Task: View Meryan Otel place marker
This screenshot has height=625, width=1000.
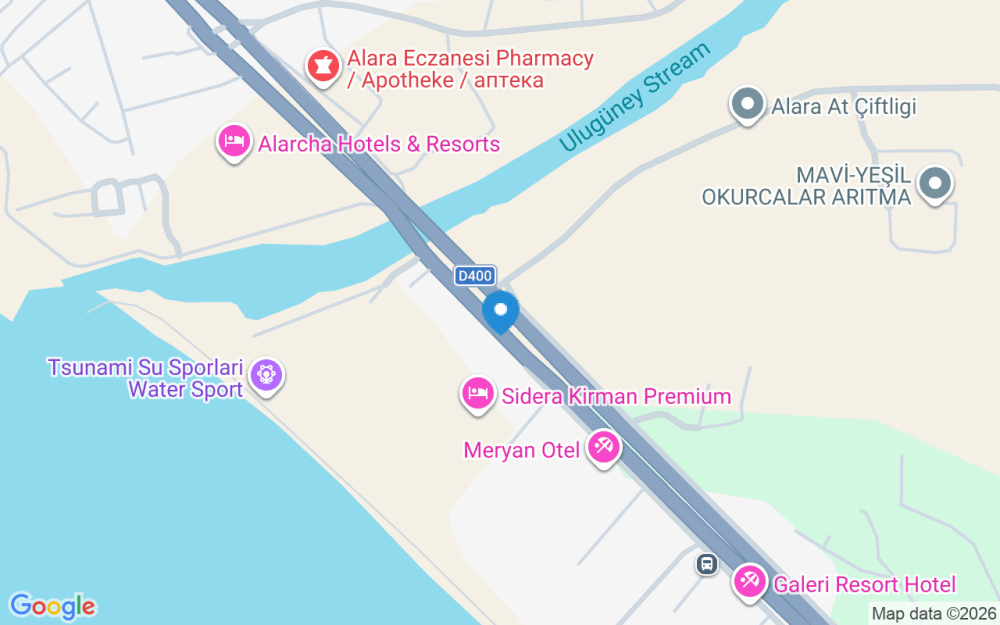Action: (x=603, y=449)
